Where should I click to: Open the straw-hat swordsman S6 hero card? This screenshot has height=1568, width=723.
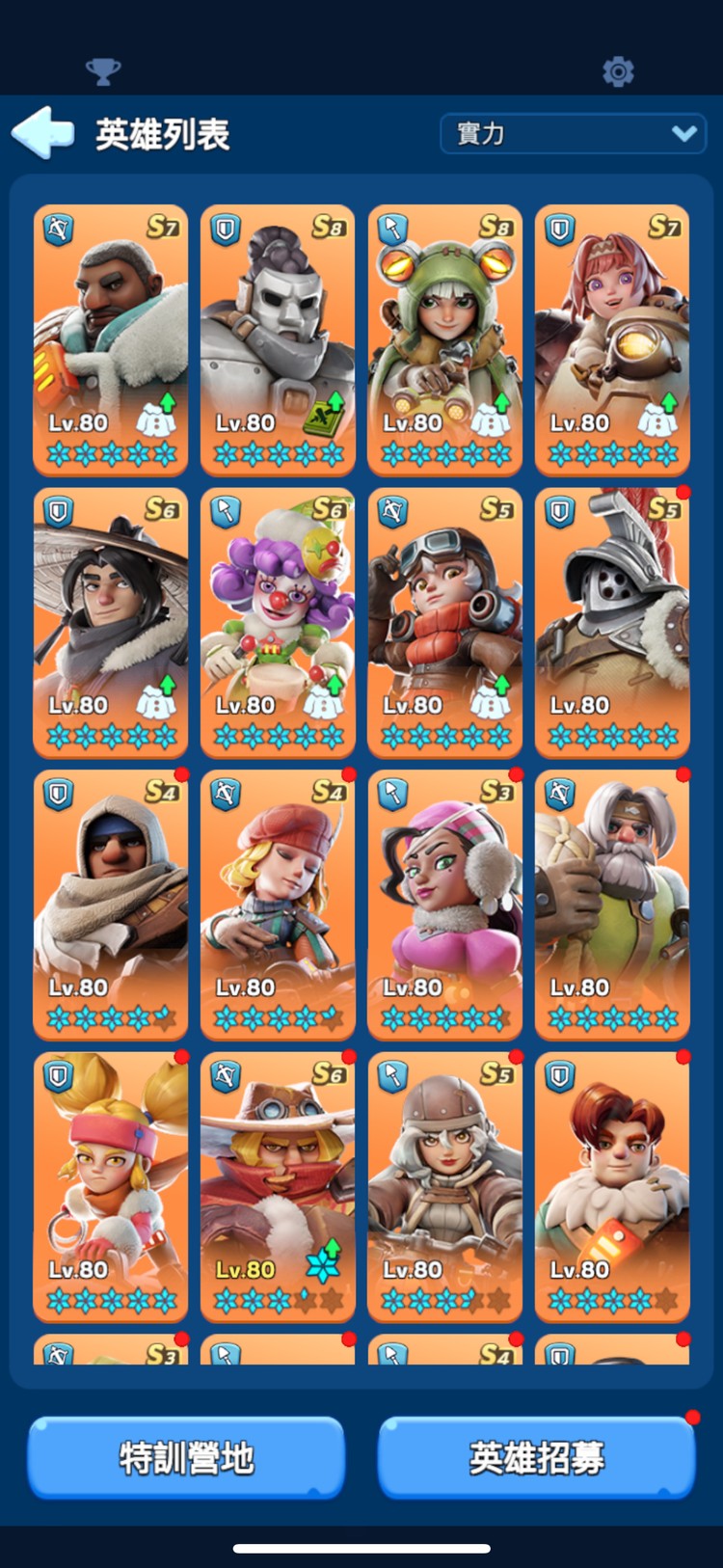[111, 622]
